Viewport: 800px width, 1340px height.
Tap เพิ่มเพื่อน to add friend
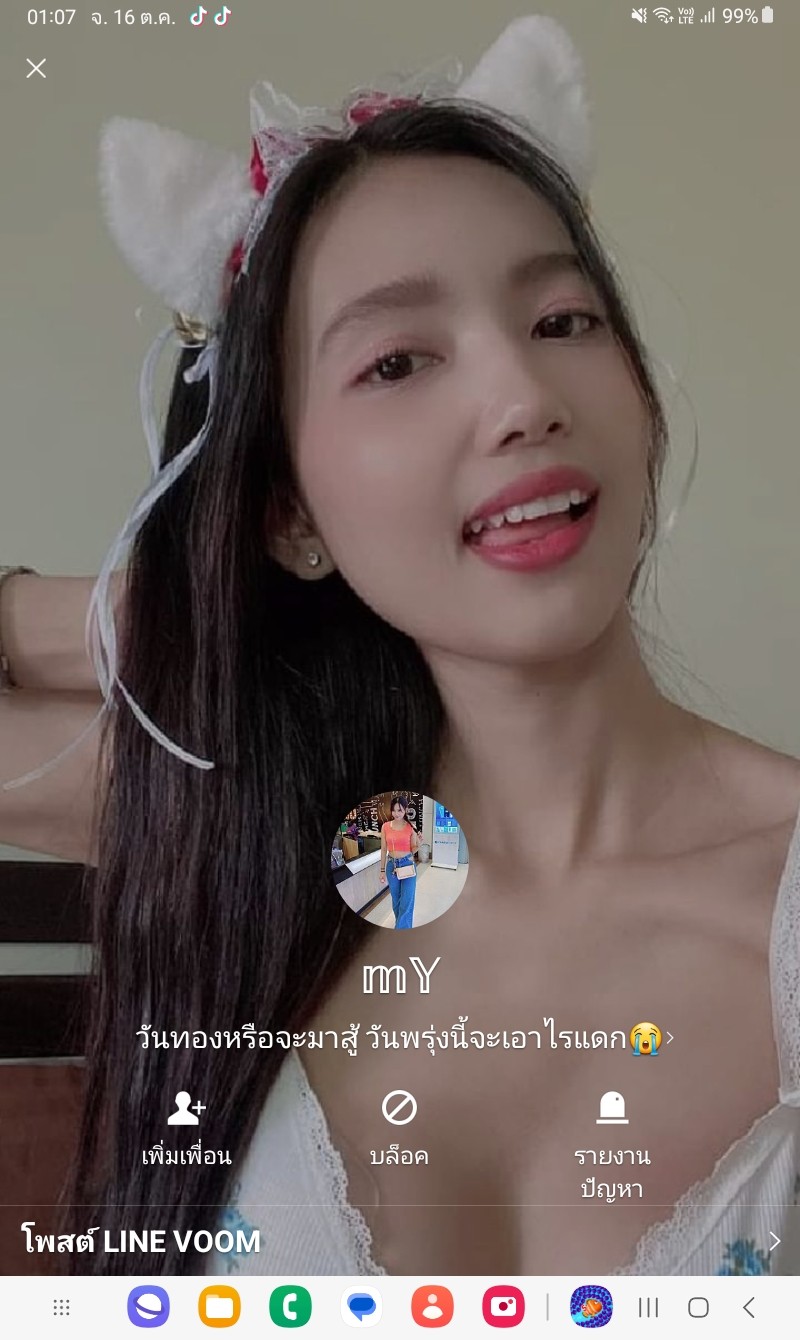(x=186, y=1129)
